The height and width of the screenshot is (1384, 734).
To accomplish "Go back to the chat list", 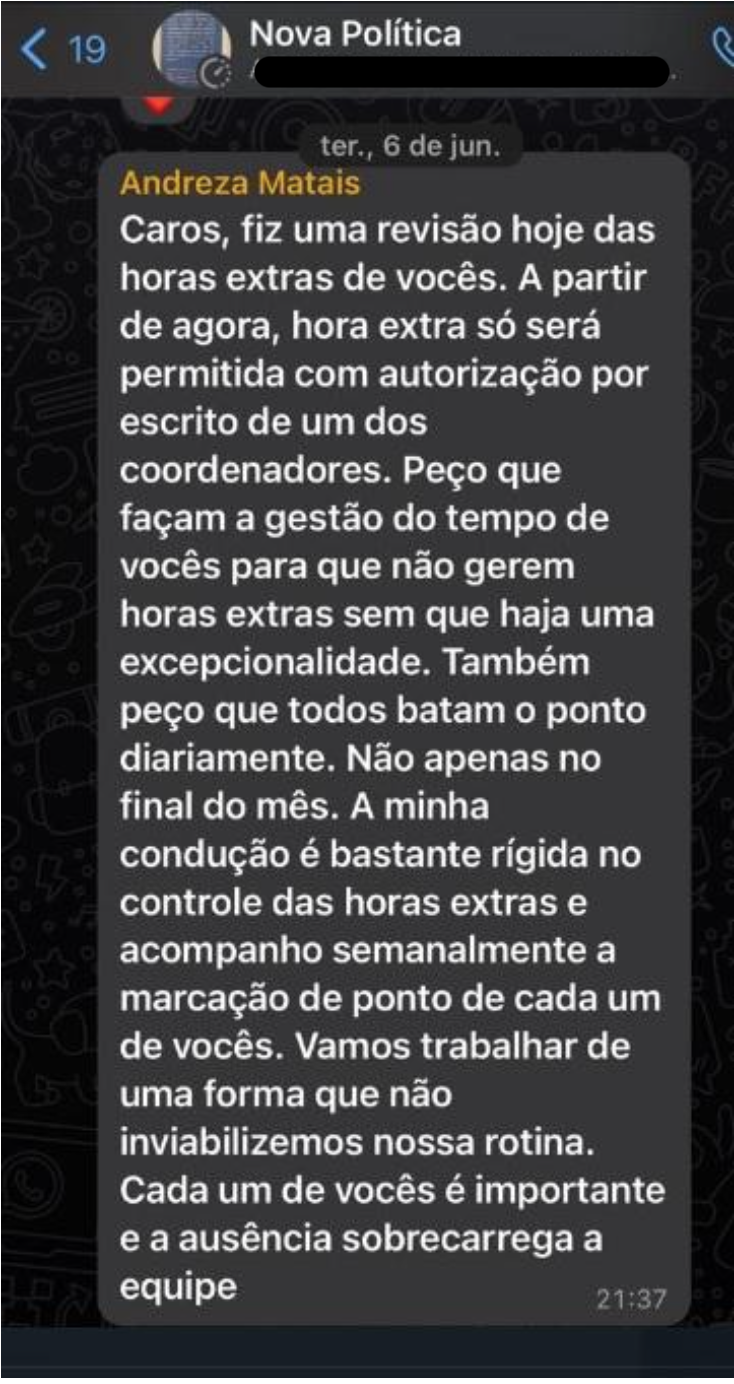I will [x=60, y=49].
